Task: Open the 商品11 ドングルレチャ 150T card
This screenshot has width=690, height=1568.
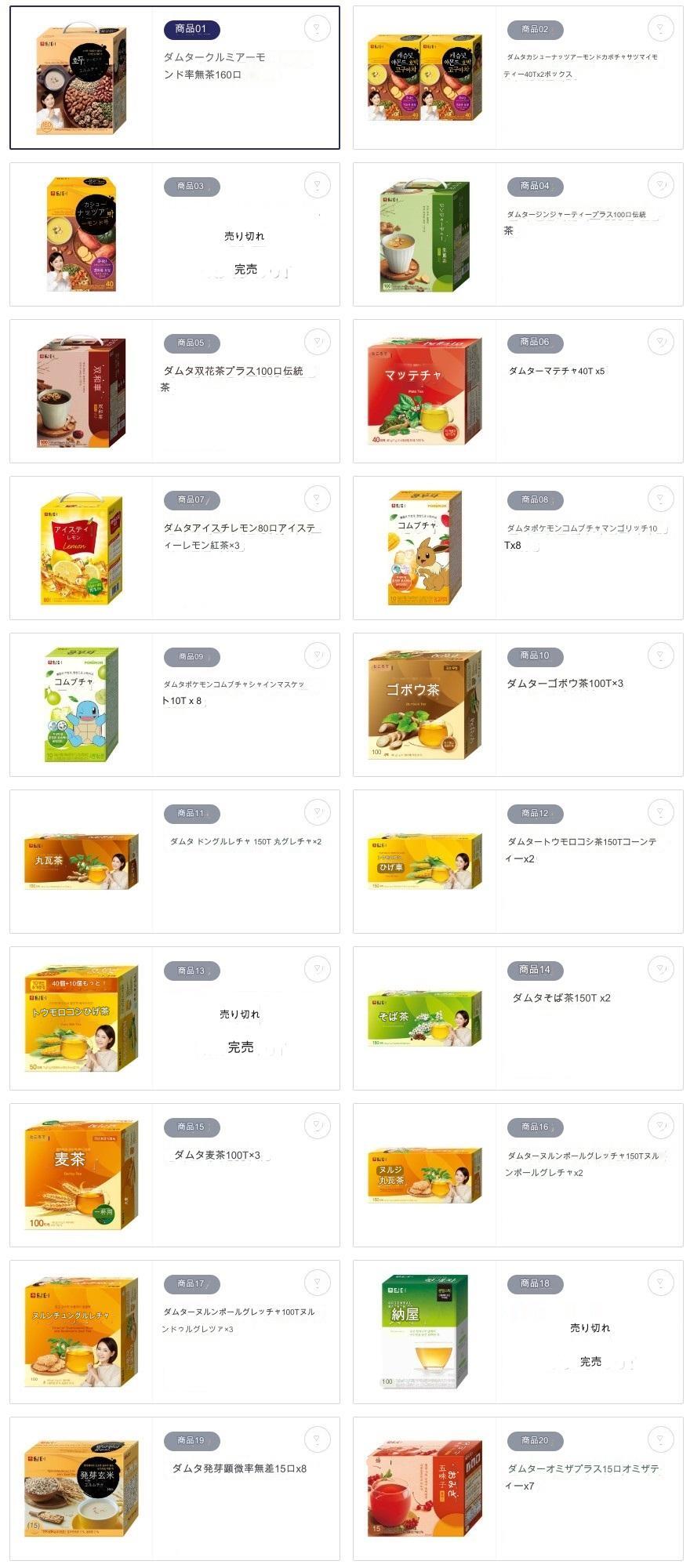Action: point(175,862)
